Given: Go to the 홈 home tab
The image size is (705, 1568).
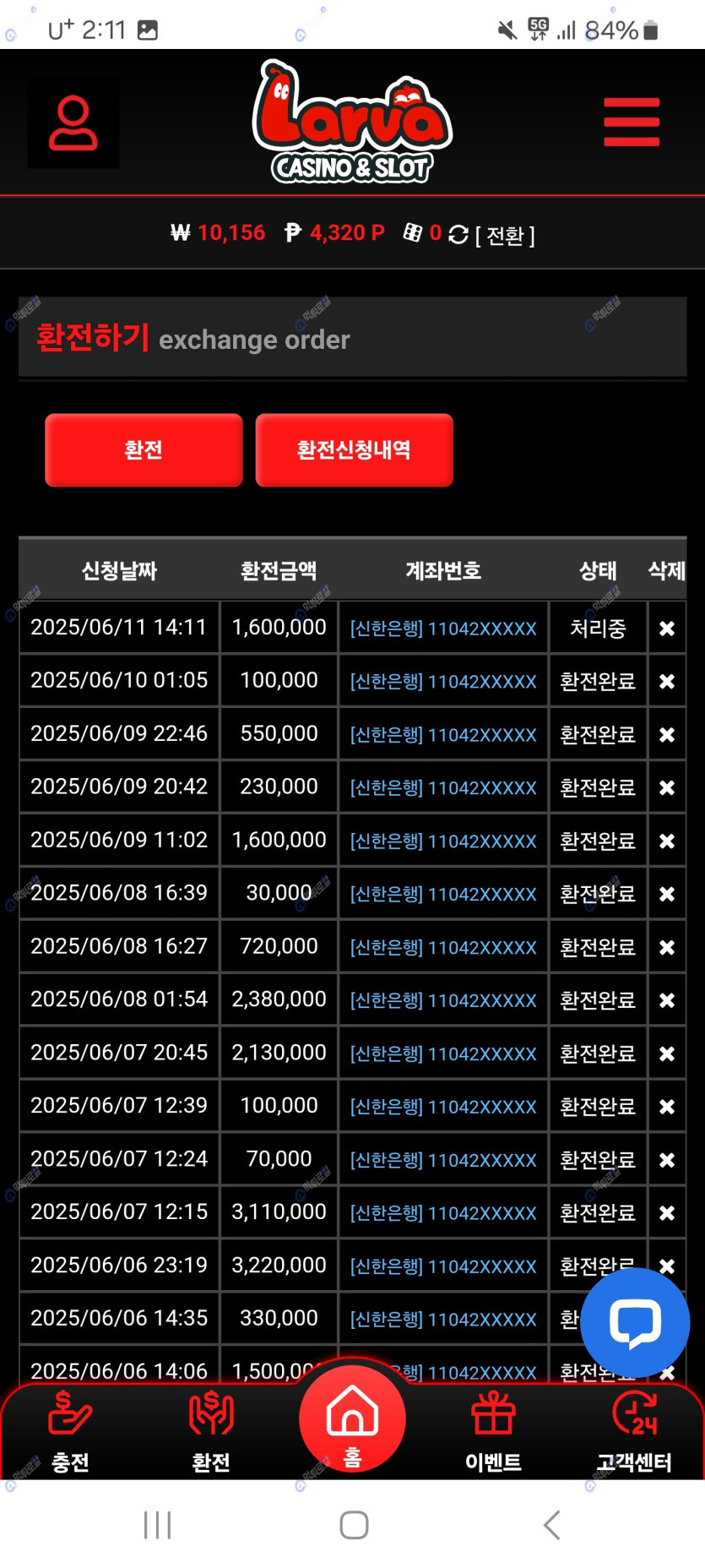Looking at the screenshot, I should point(352,1421).
